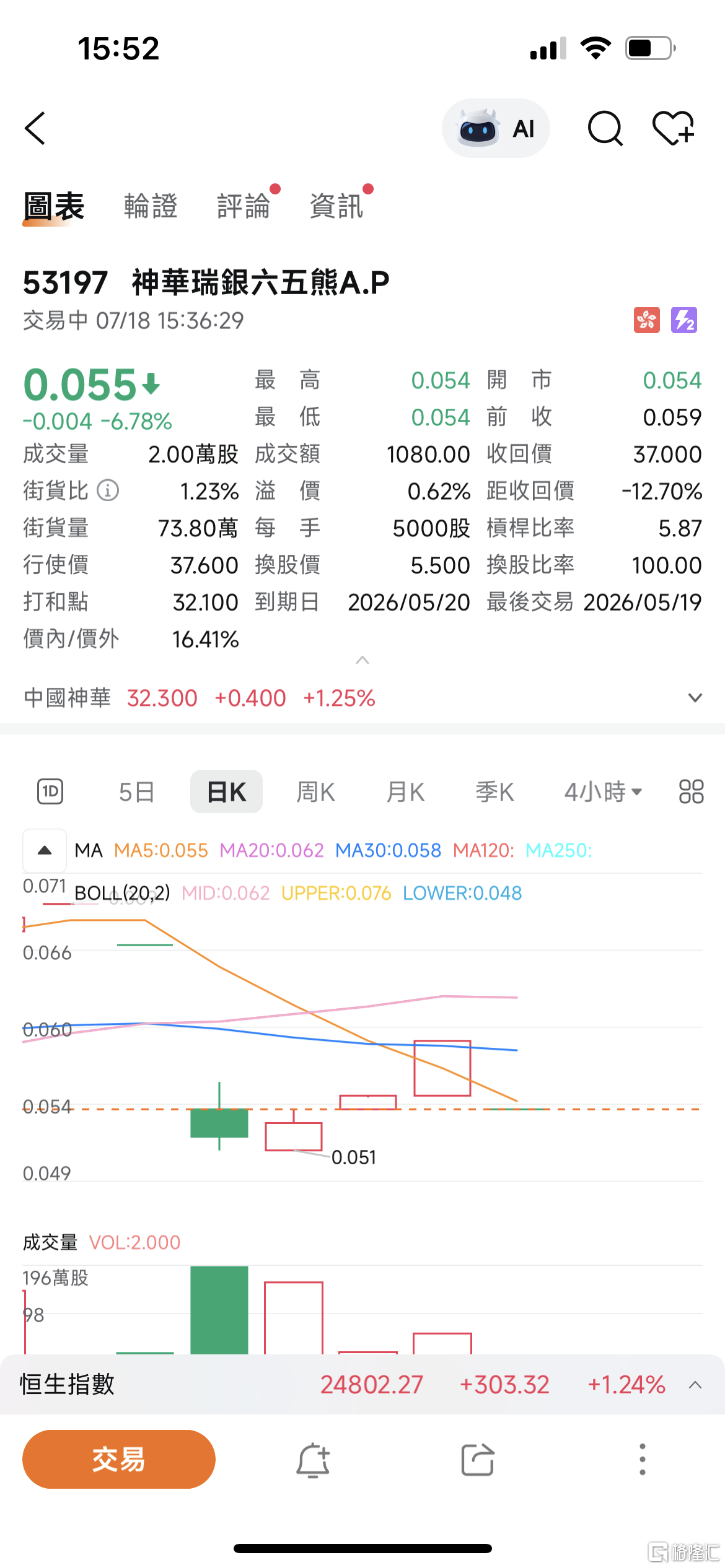Go back using the top-left arrow
Viewport: 725px width, 1568px height.
coord(35,129)
